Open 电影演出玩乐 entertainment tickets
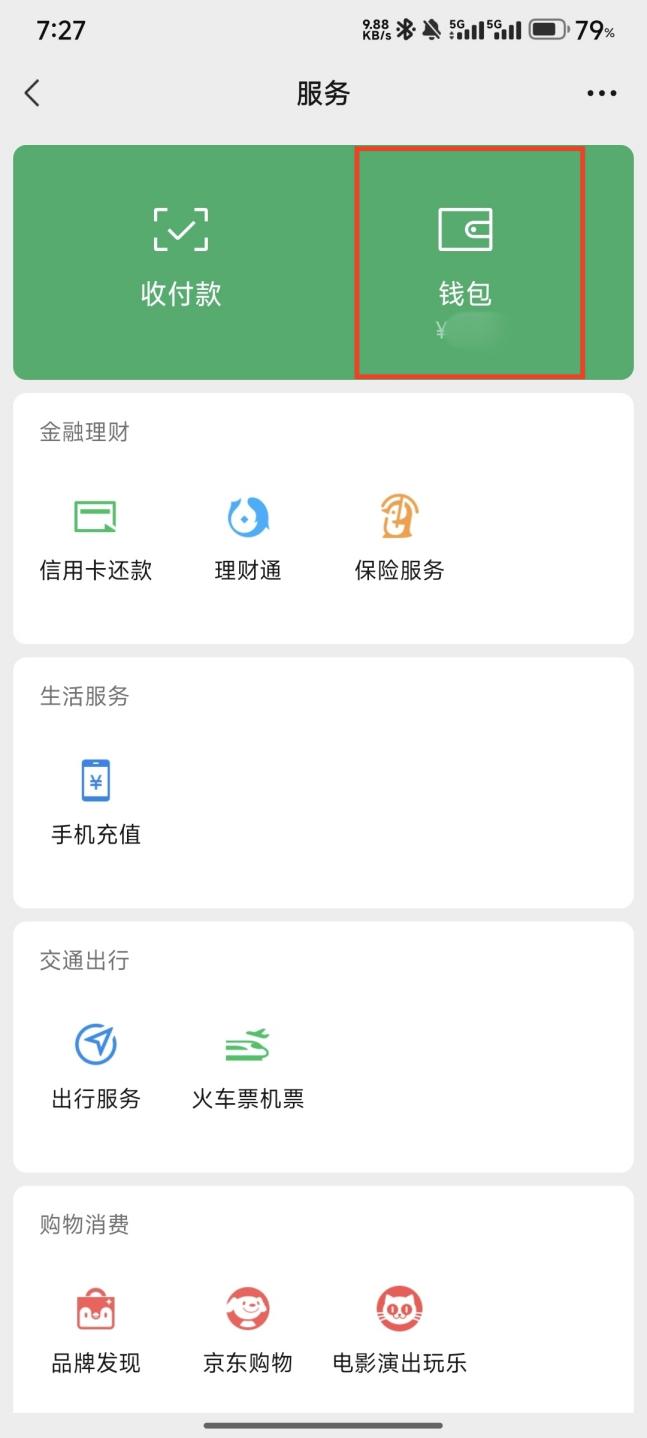 coord(400,1330)
